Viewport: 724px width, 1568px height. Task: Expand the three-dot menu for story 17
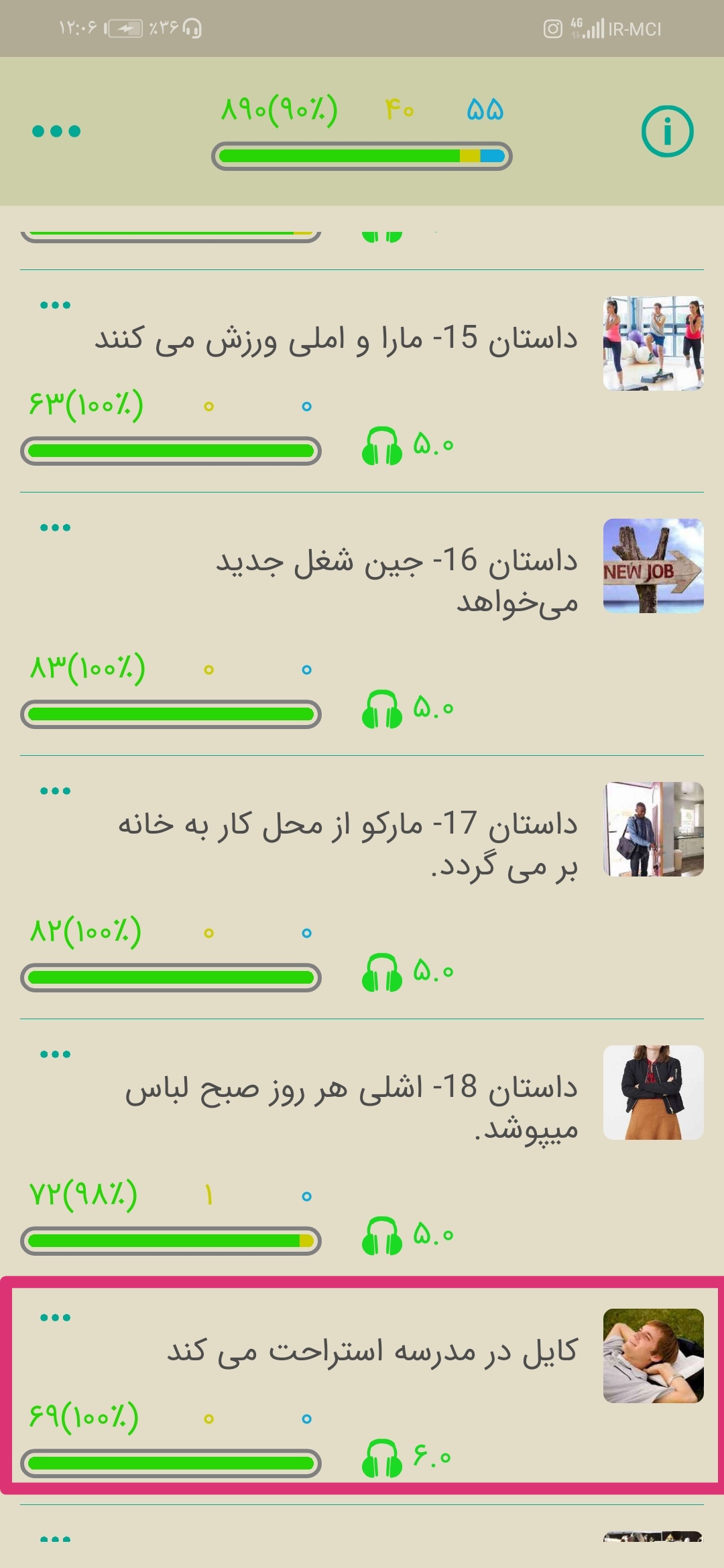55,791
